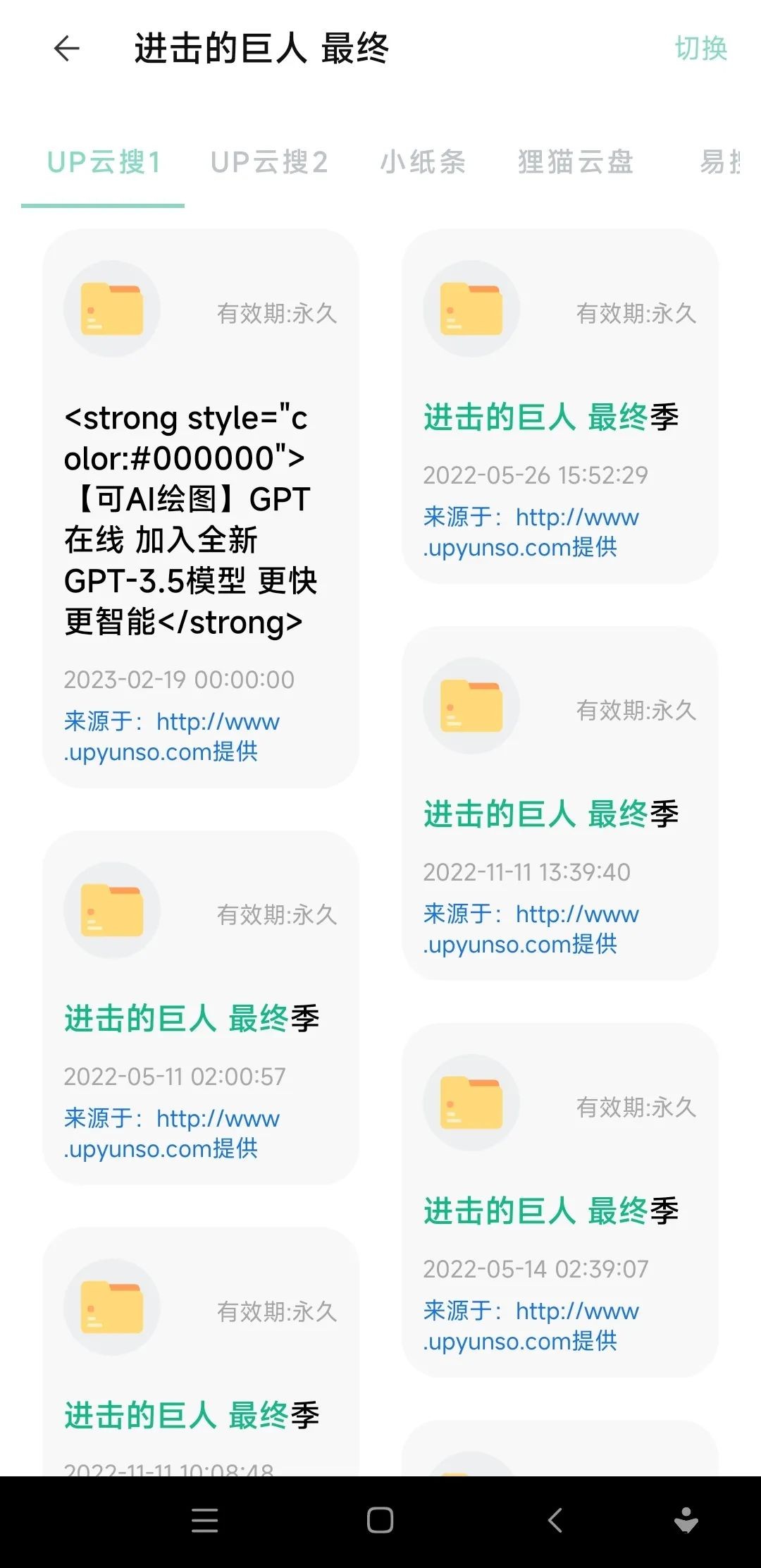Tap the folder icon above 2022-05-11 result
The width and height of the screenshot is (761, 1568).
point(111,909)
